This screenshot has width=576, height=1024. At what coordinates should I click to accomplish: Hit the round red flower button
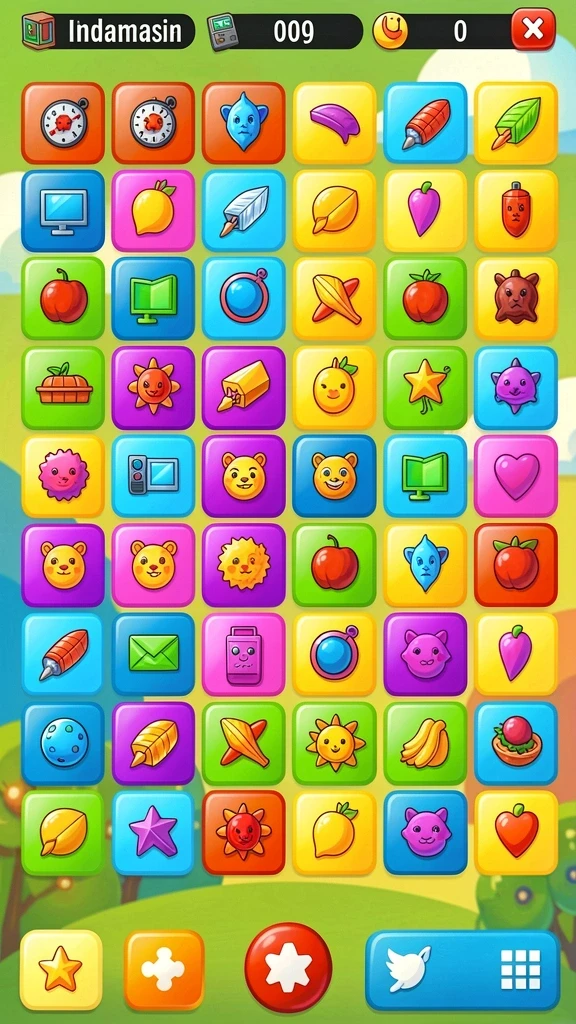[288, 967]
